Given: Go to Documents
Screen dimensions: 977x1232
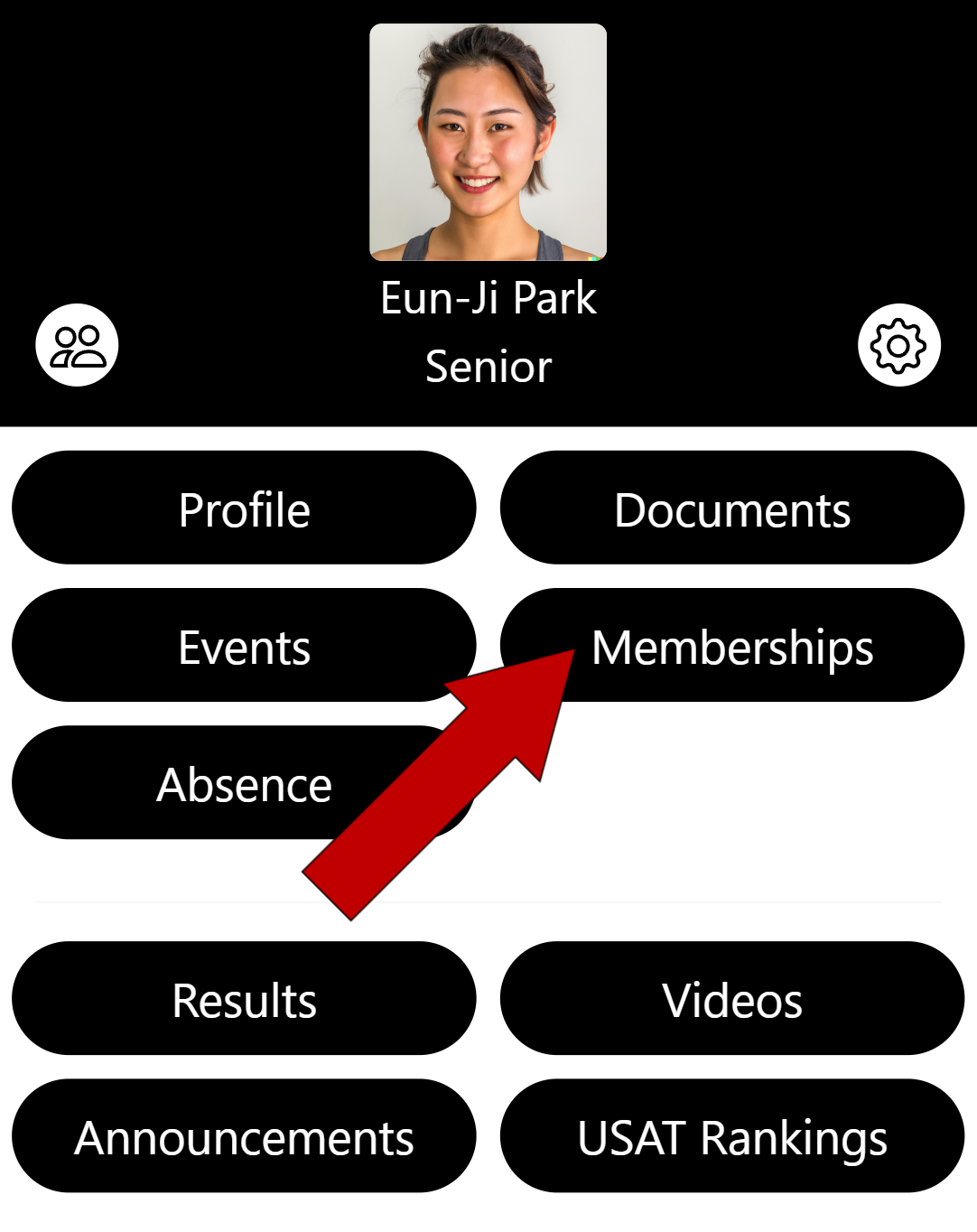Looking at the screenshot, I should pos(732,509).
